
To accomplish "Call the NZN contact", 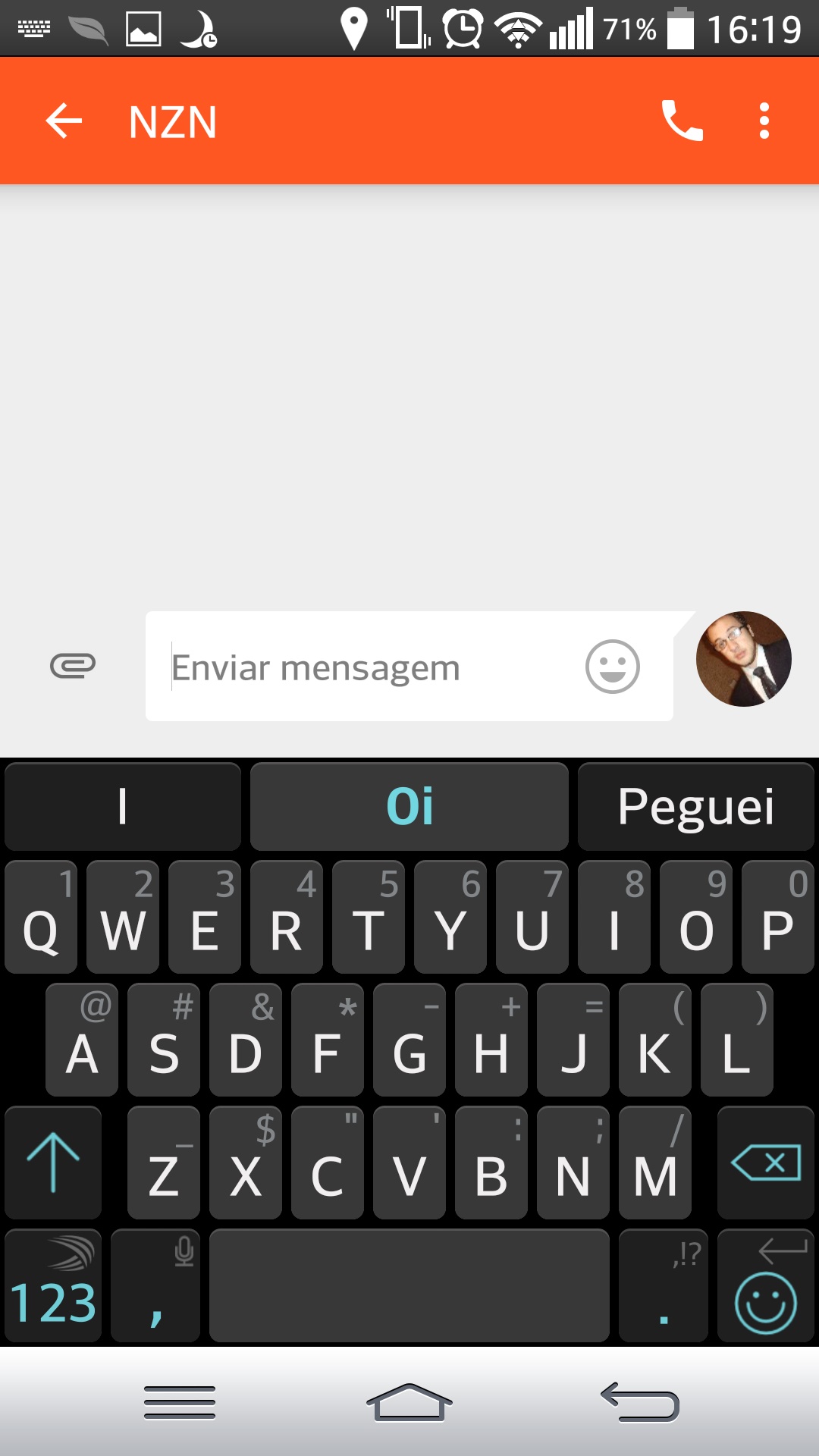I will pyautogui.click(x=682, y=121).
